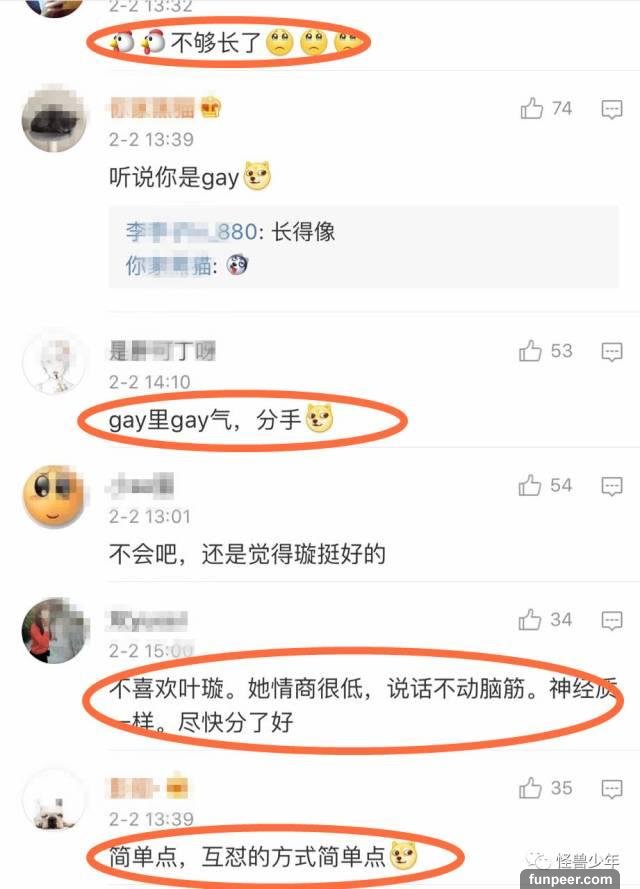Open the replier username ending in _880
The image size is (640, 889).
coord(190,232)
